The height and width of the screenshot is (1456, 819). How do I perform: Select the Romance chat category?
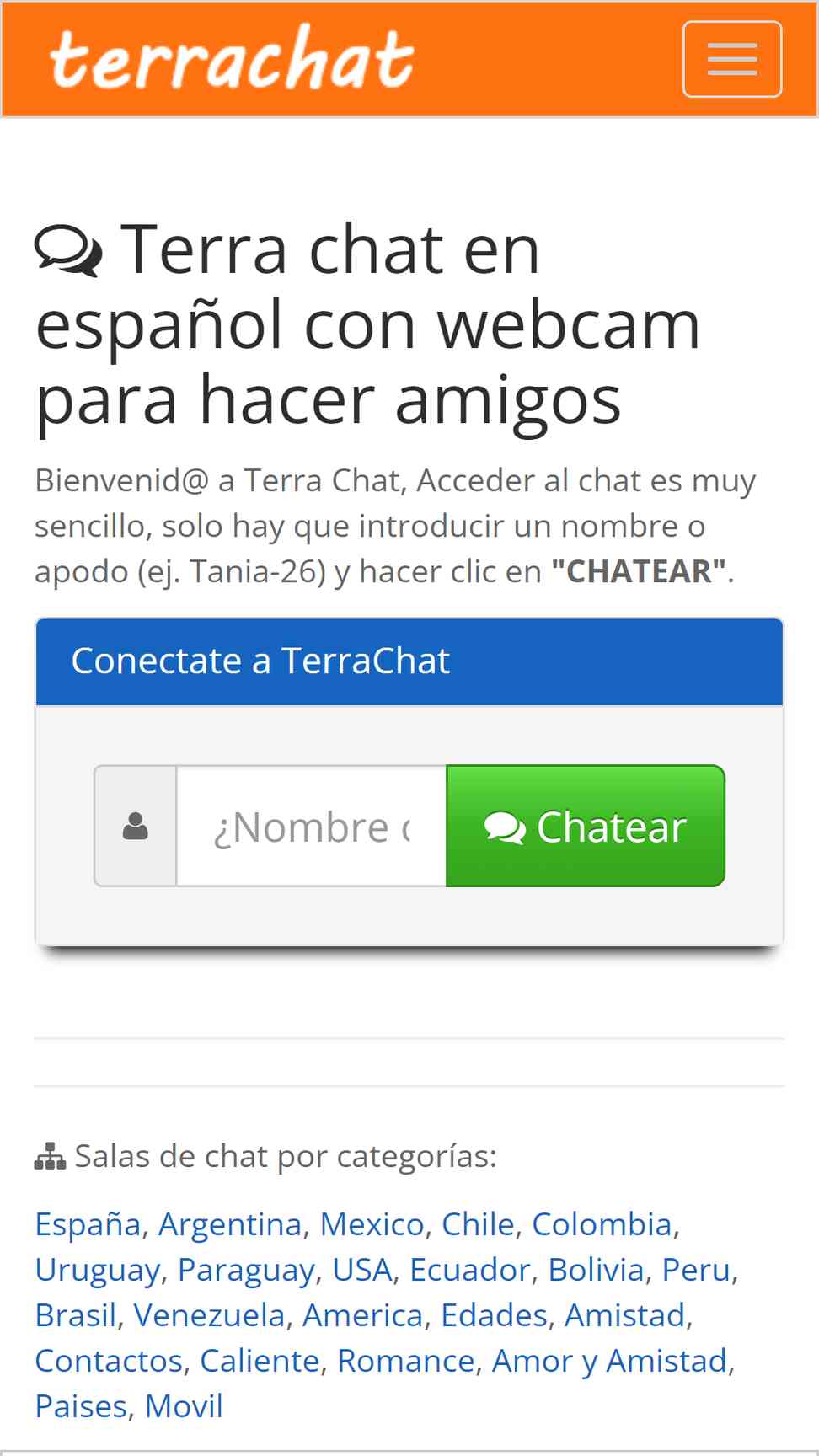tap(406, 1361)
